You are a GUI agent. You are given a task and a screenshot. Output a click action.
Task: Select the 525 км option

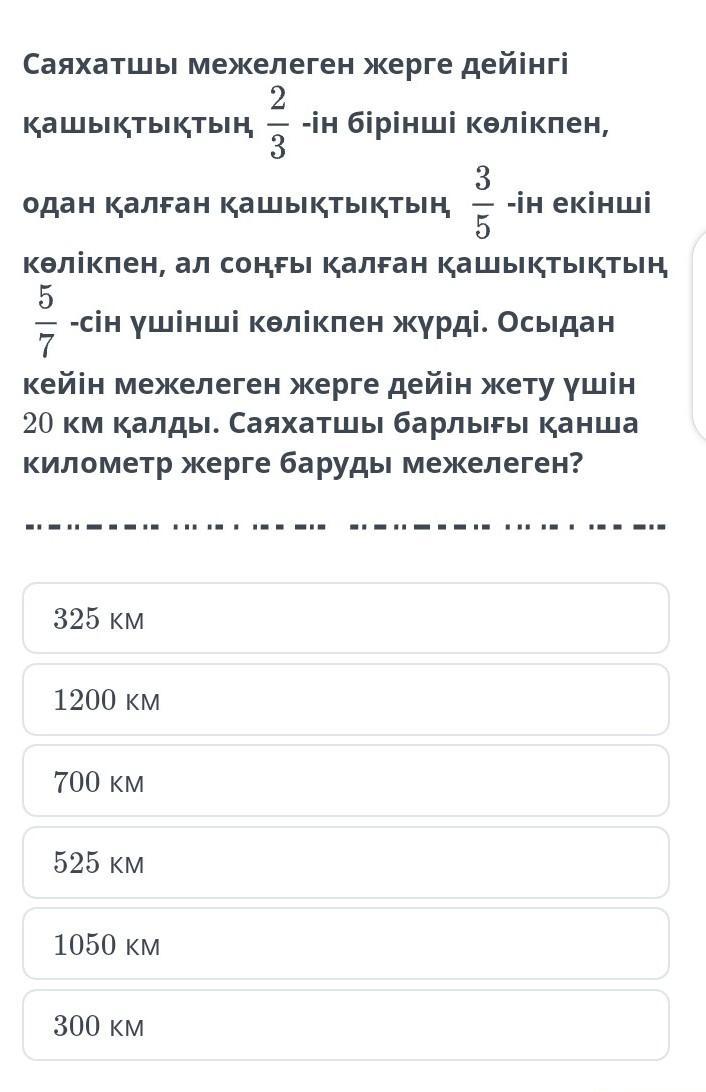tap(345, 862)
